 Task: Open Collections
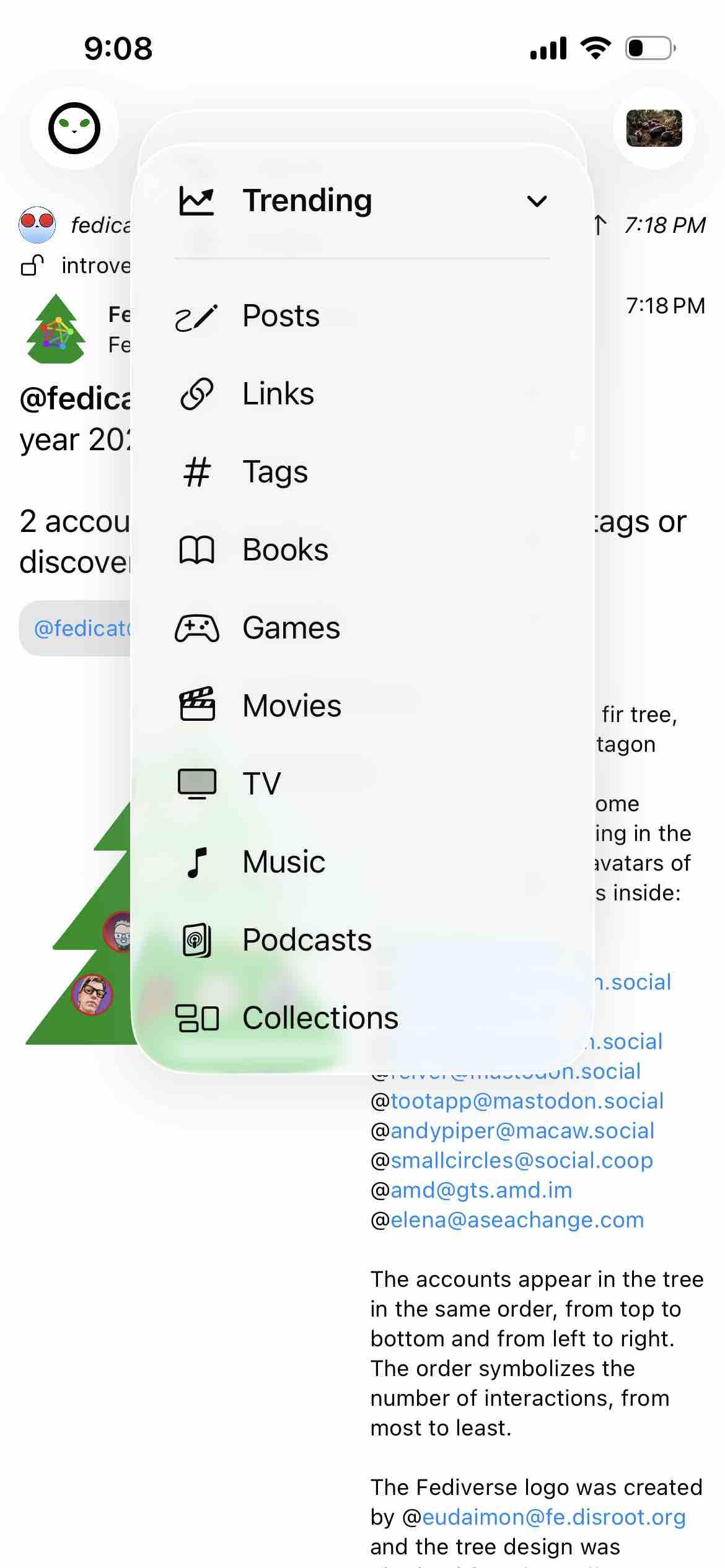[x=320, y=1018]
